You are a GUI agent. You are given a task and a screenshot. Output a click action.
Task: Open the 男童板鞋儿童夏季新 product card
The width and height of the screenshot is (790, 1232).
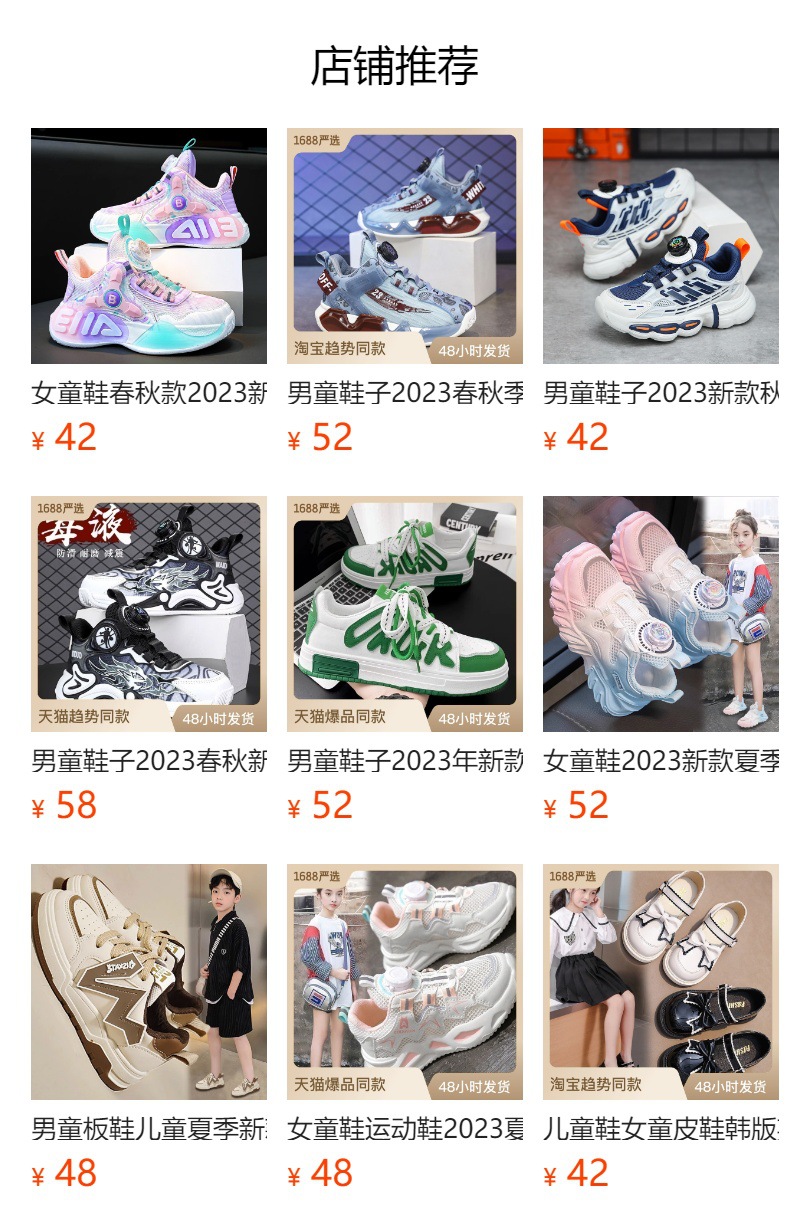point(149,1028)
